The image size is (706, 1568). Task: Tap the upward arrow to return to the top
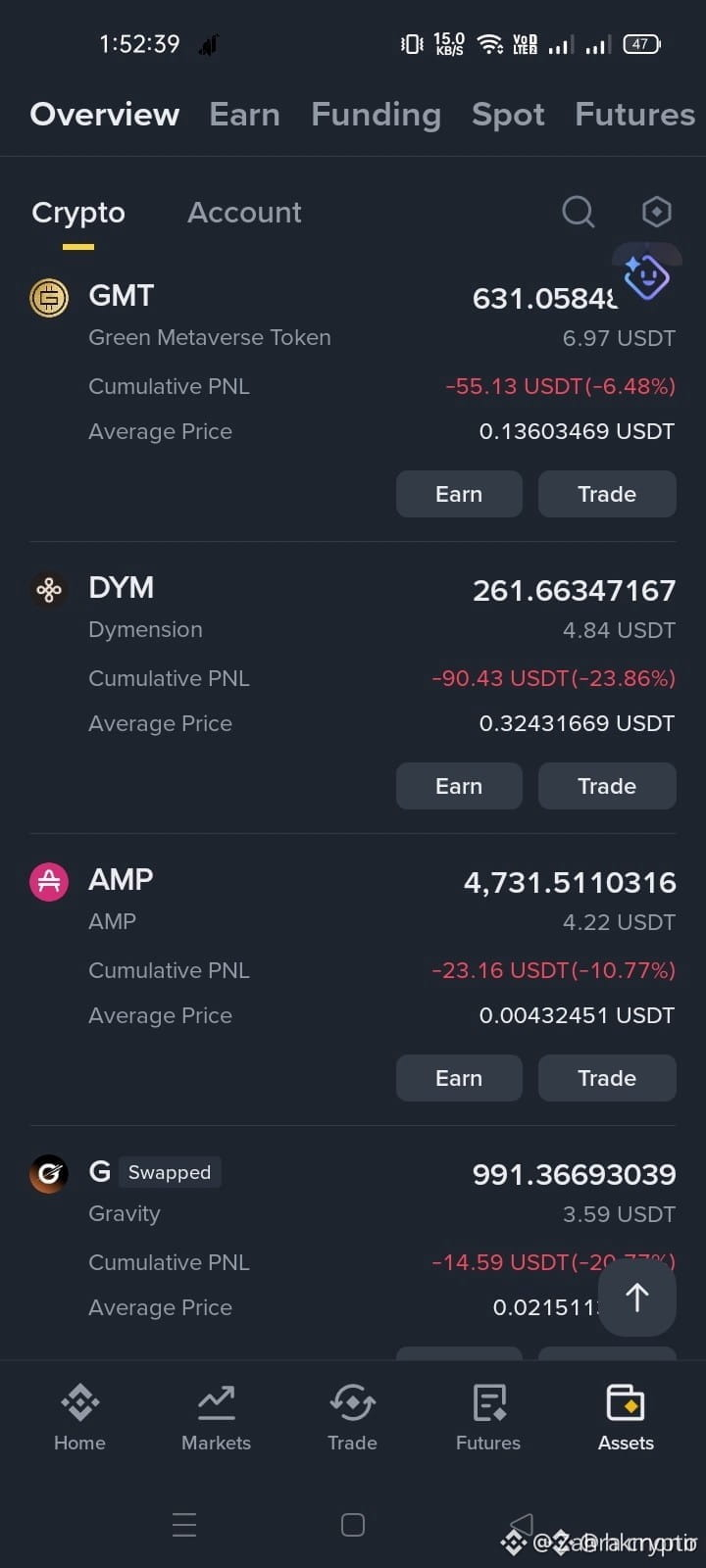click(x=637, y=1298)
